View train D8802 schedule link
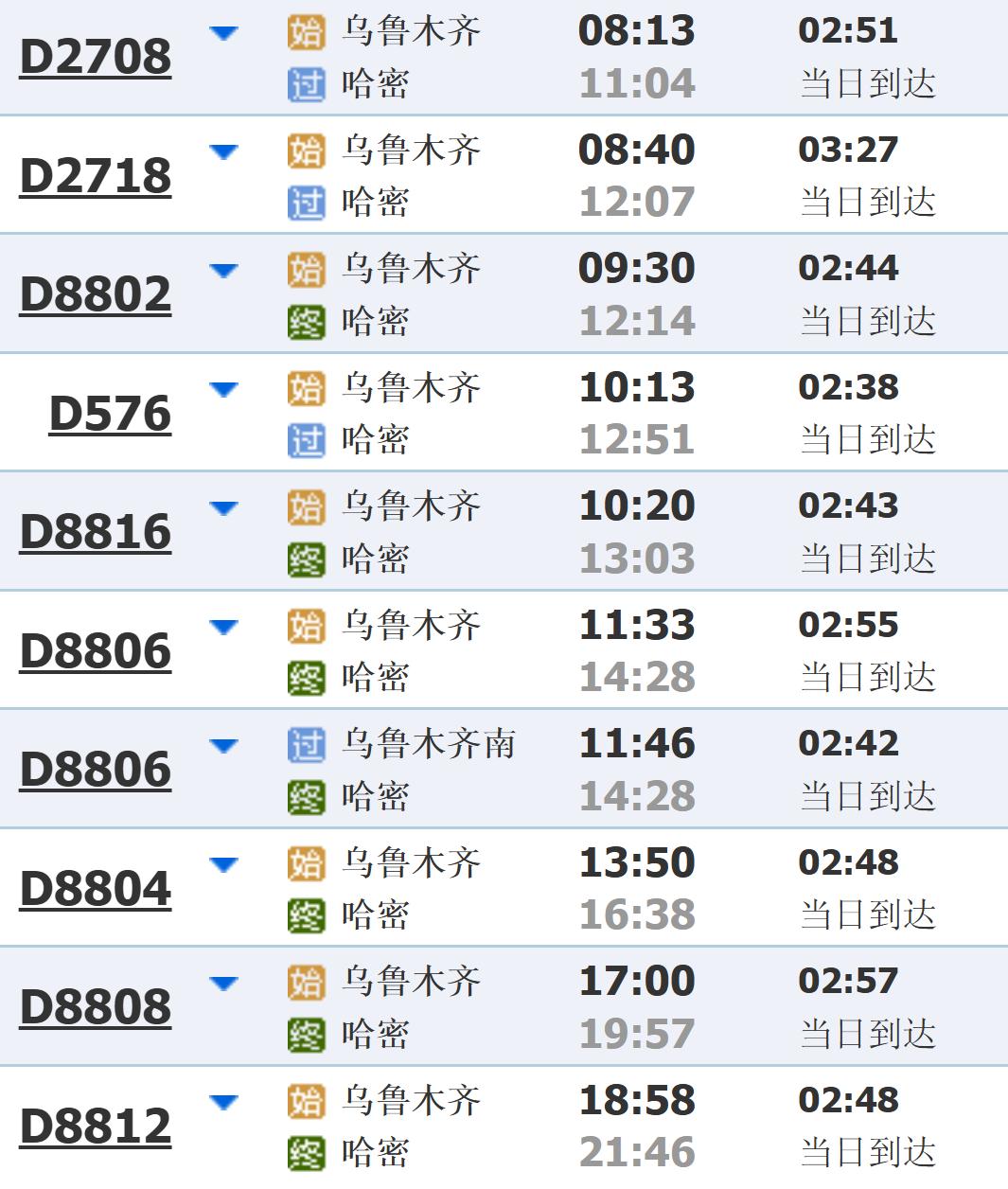 [x=96, y=294]
